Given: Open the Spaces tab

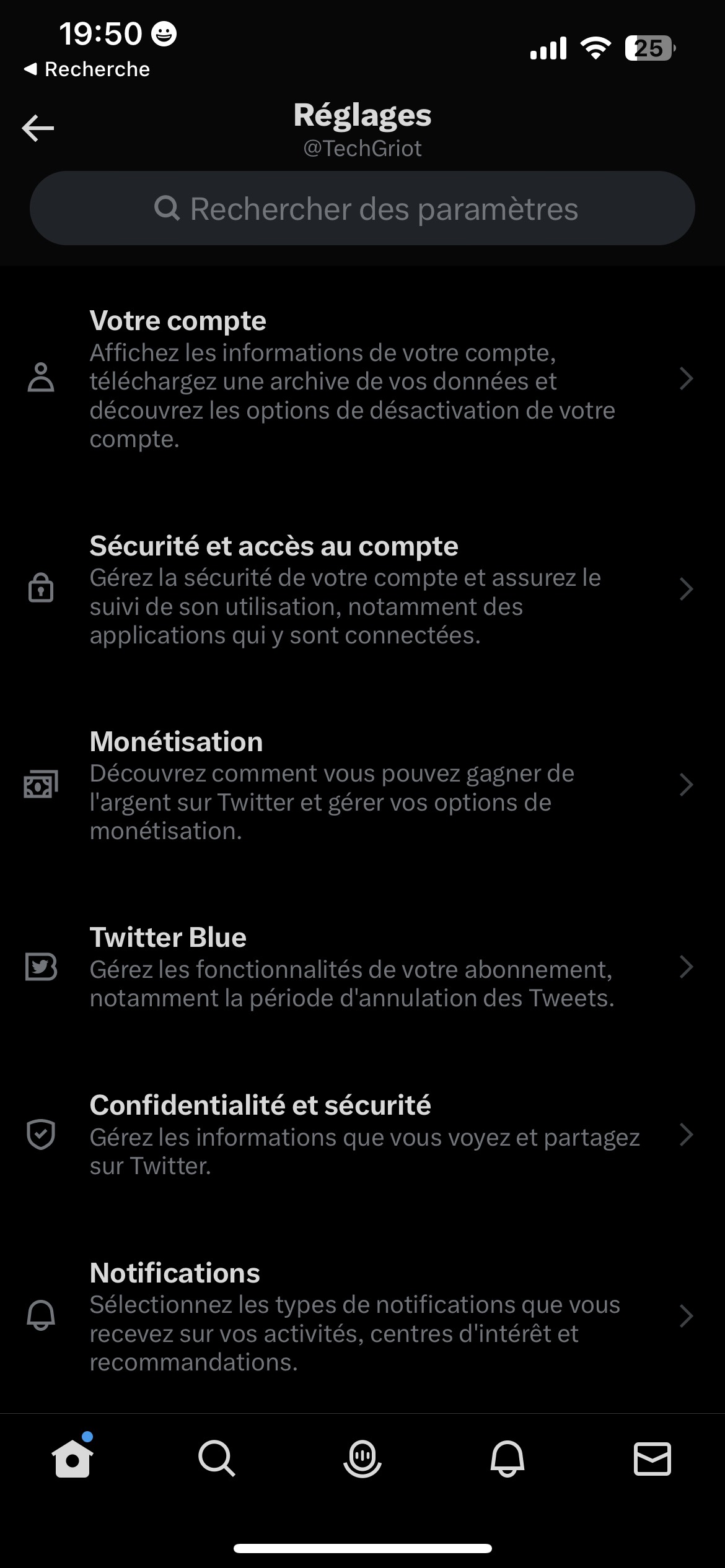Looking at the screenshot, I should point(362,1458).
